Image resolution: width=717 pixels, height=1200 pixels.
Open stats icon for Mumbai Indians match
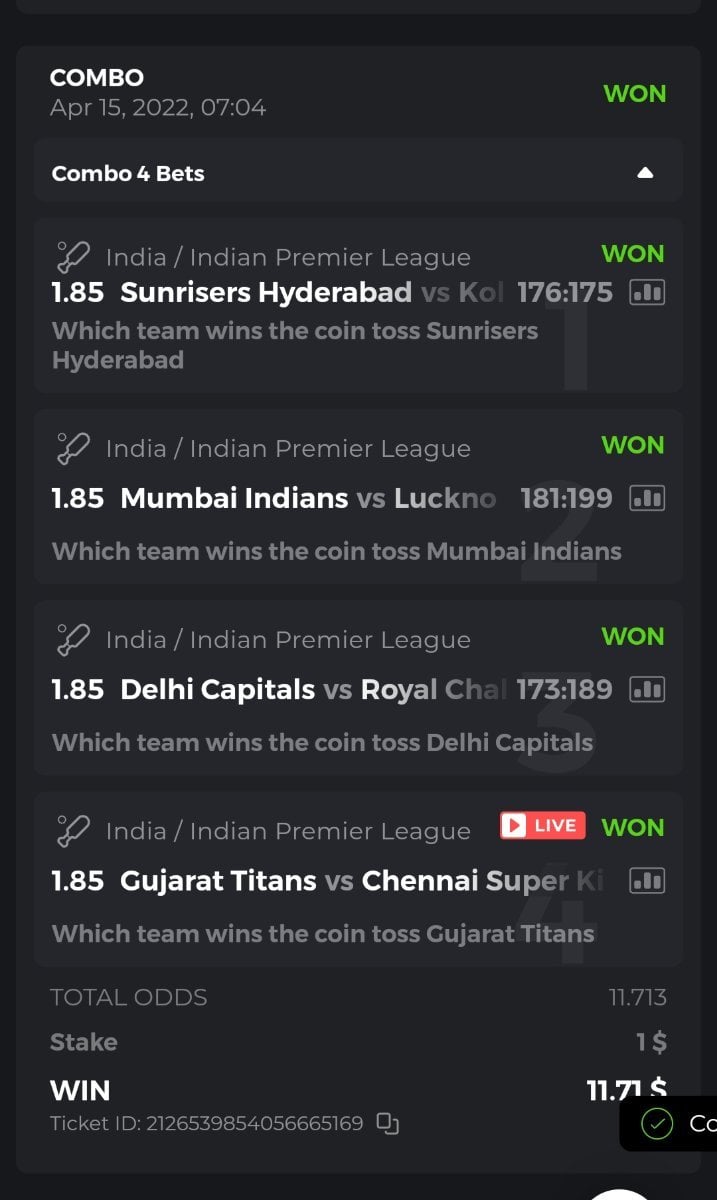647,498
